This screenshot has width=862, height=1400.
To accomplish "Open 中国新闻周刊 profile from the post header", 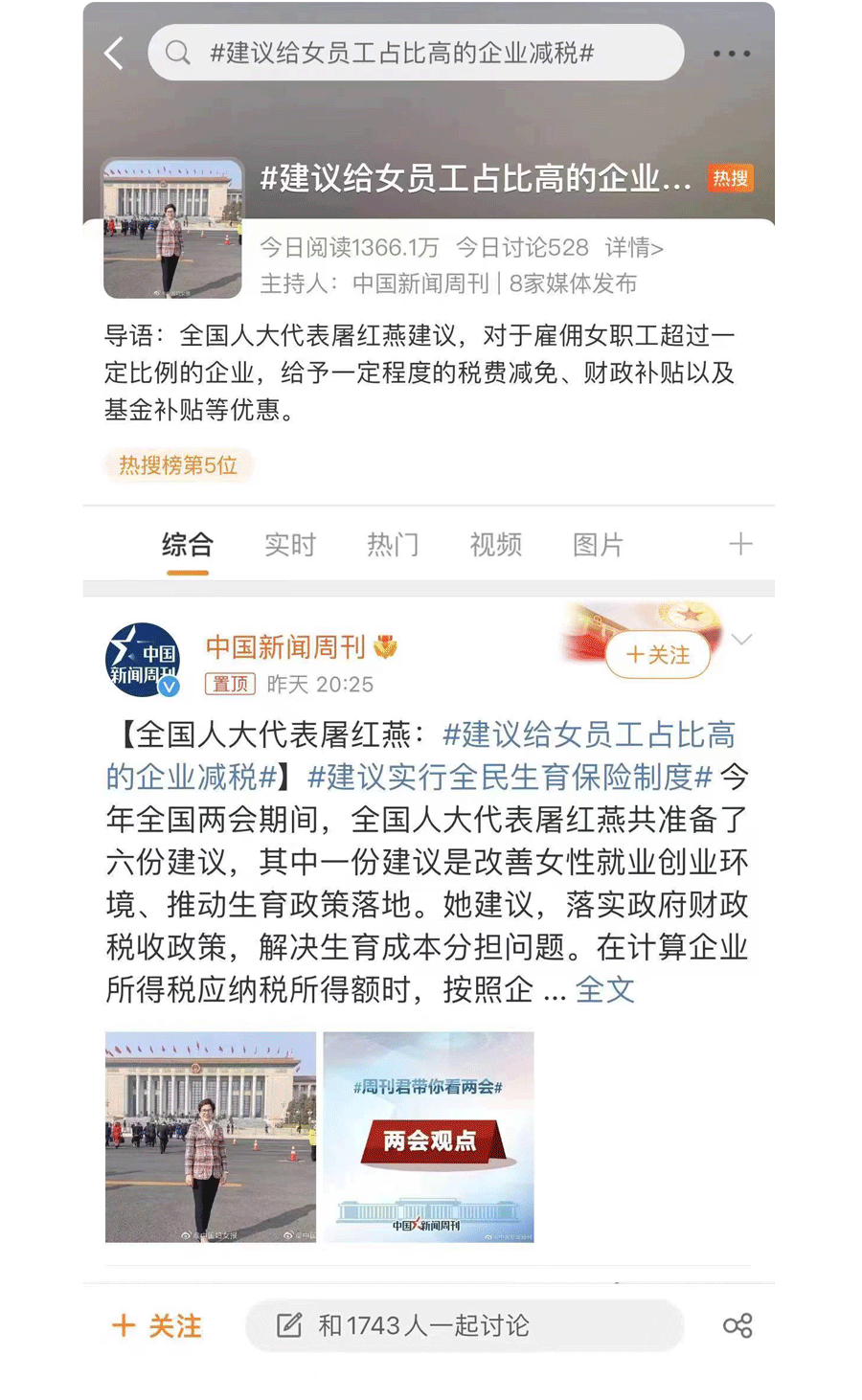I will [x=285, y=647].
